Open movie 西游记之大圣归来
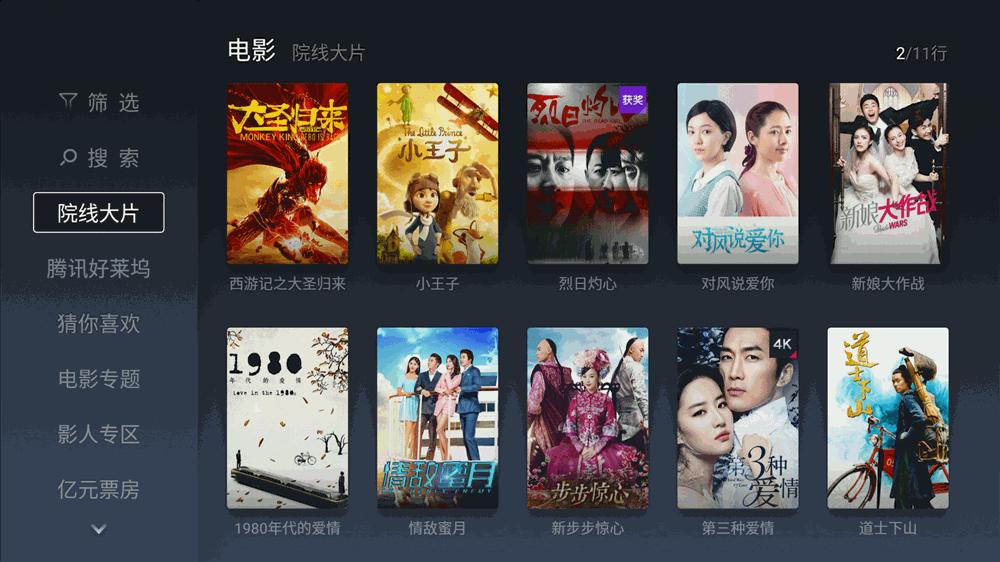 287,173
